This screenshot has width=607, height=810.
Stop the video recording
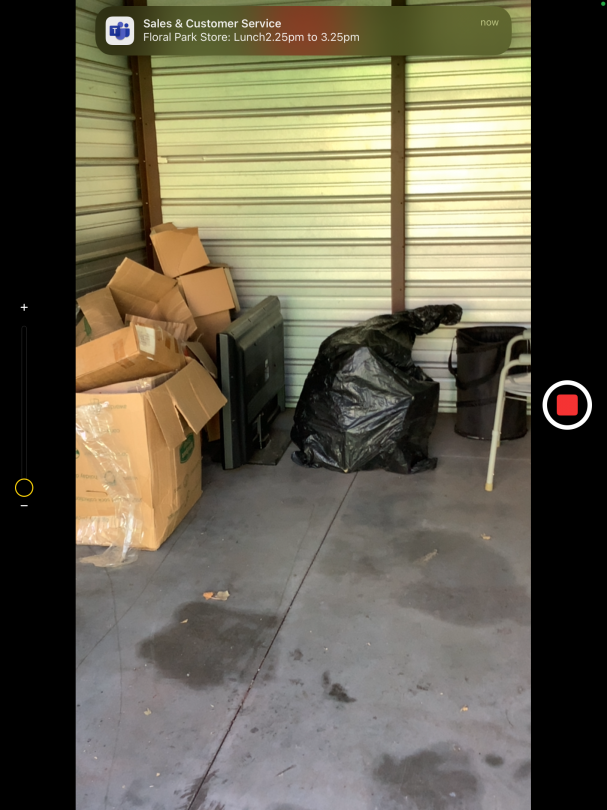point(567,405)
